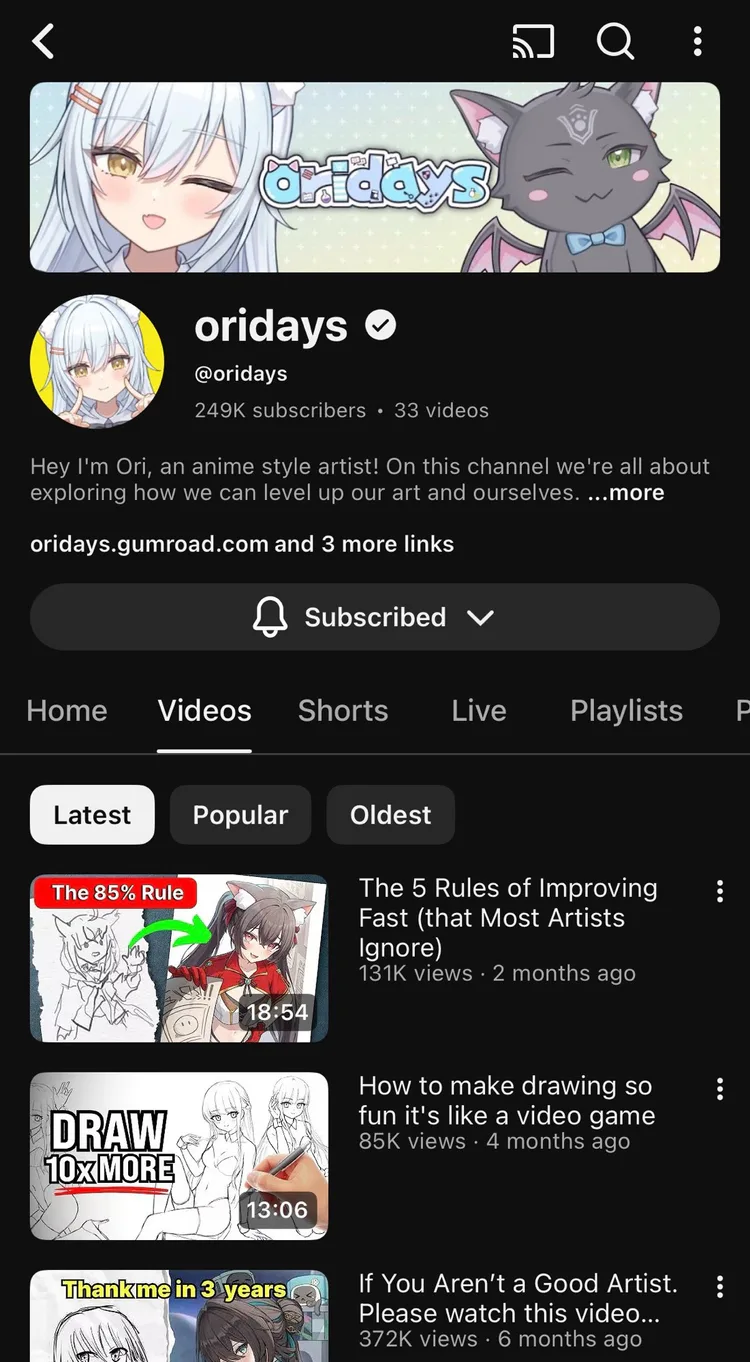750x1362 pixels.
Task: Open search with the magnifier icon
Action: [615, 42]
